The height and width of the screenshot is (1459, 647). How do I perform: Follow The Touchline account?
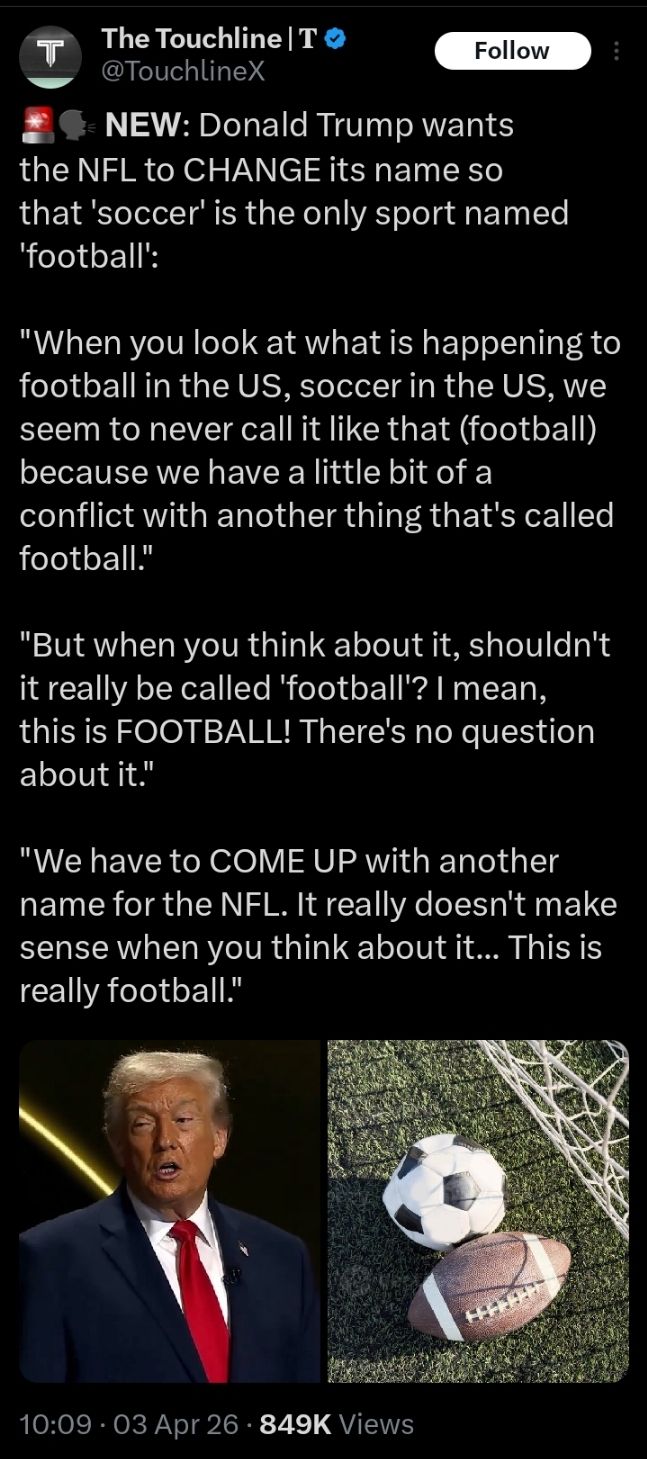512,51
